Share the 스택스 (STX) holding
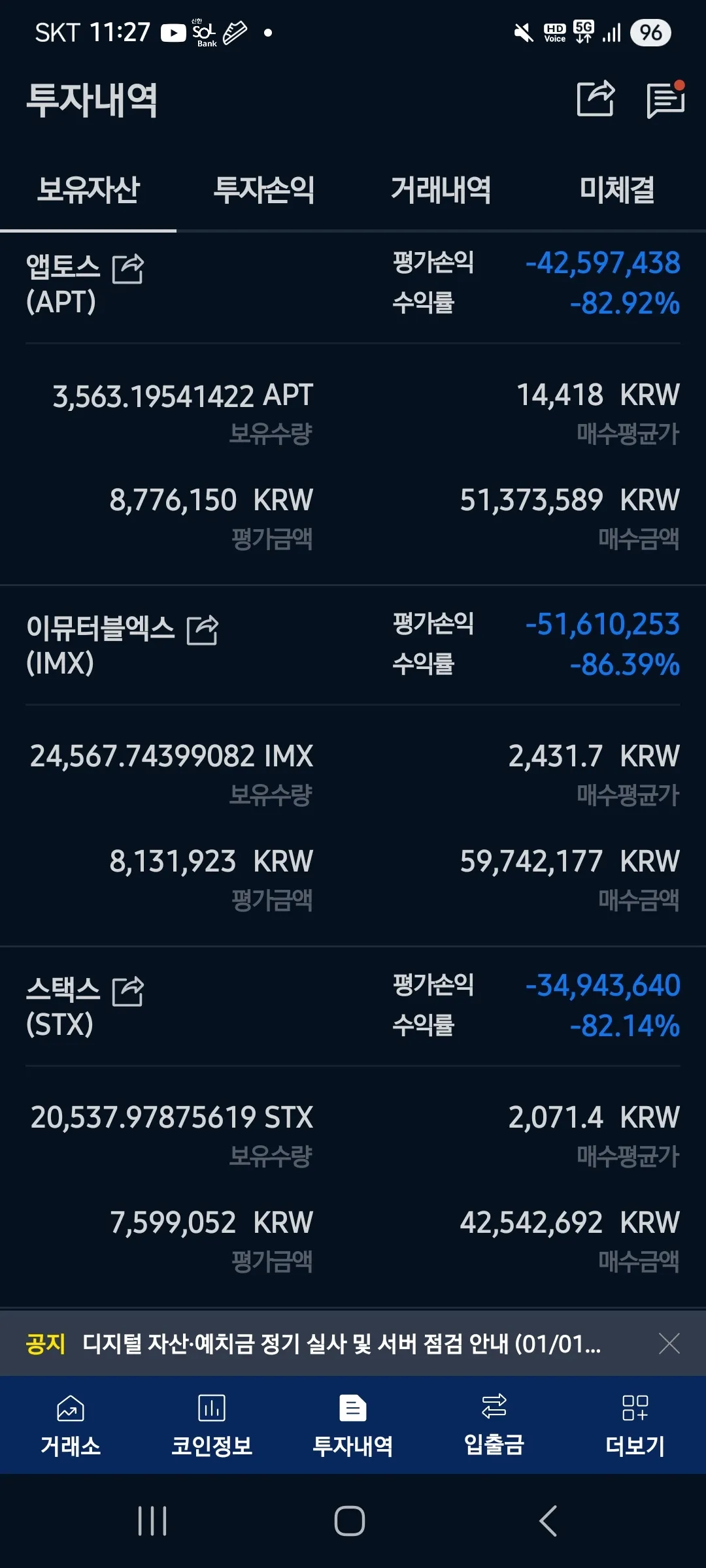This screenshot has height=1568, width=706. pos(128,991)
